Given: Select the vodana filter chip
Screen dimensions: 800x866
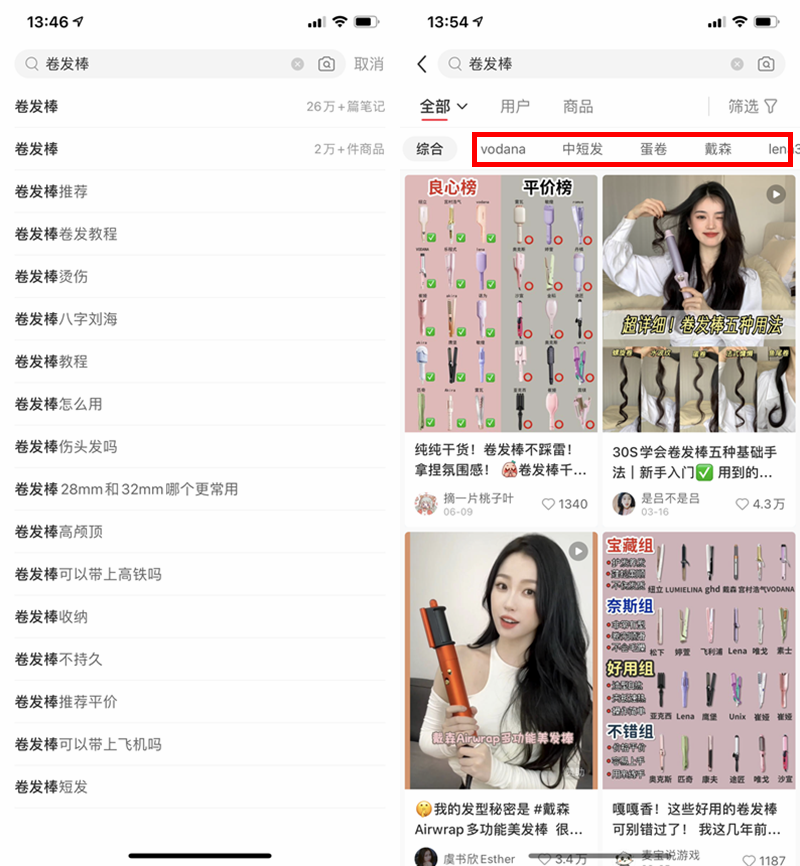Looking at the screenshot, I should click(x=503, y=149).
